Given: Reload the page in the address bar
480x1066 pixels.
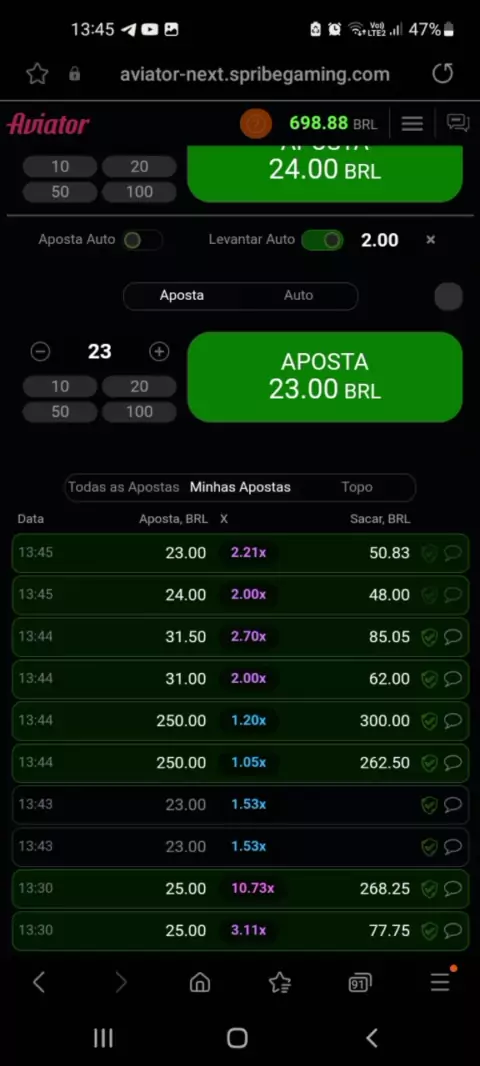Looking at the screenshot, I should (x=443, y=73).
